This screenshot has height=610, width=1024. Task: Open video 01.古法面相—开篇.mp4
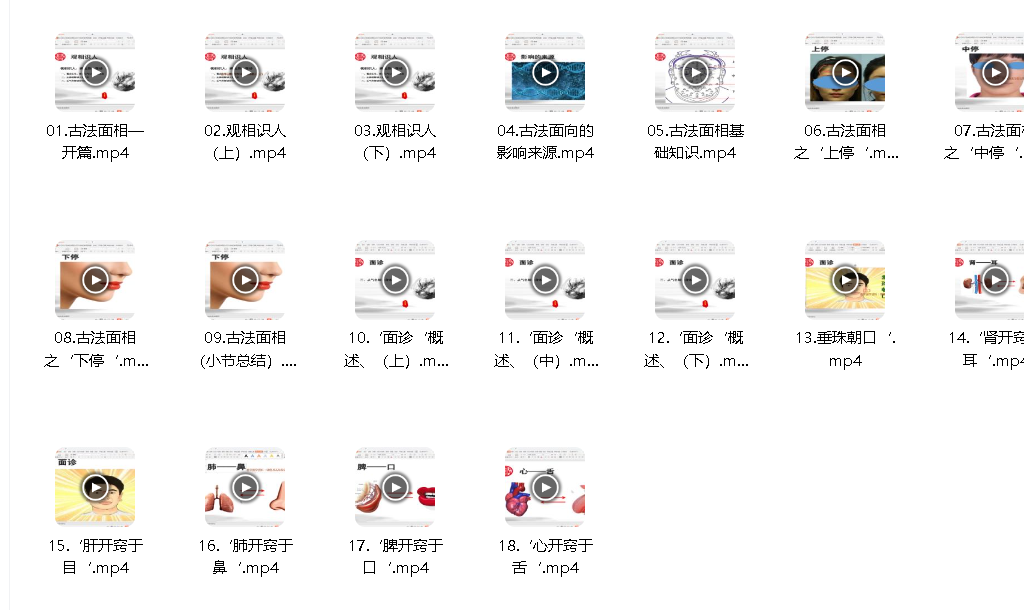pyautogui.click(x=95, y=73)
